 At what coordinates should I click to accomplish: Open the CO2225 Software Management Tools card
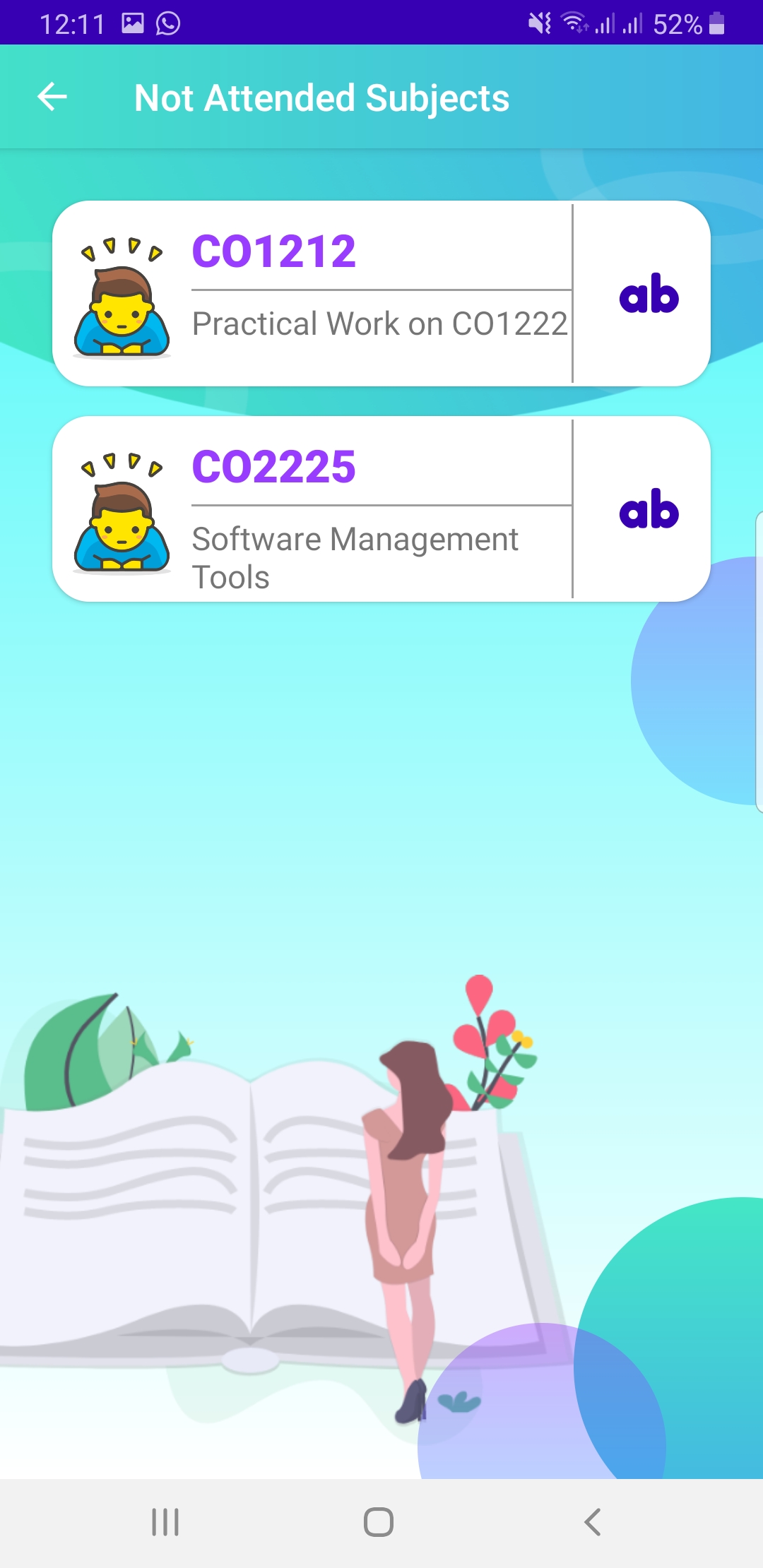[381, 509]
